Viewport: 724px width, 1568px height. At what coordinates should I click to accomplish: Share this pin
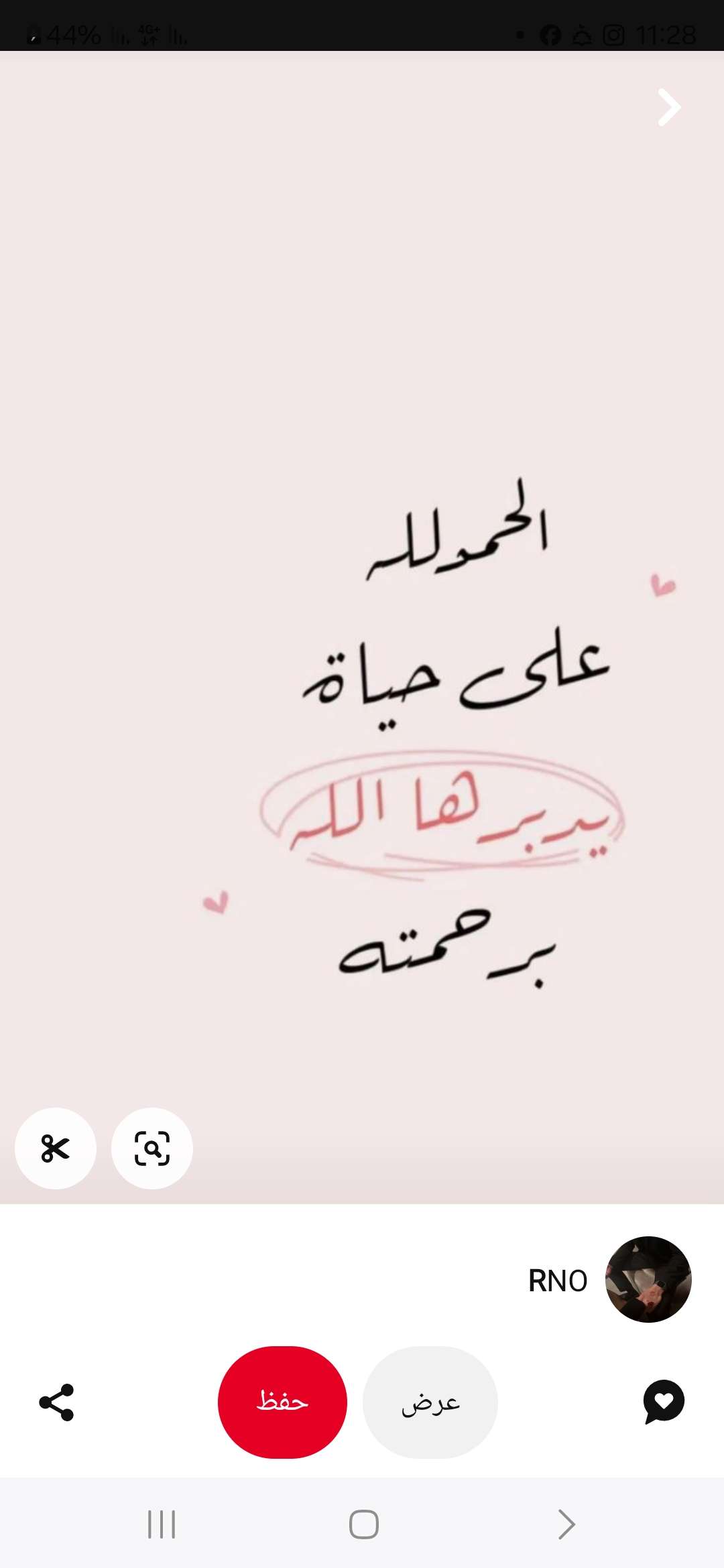tap(56, 1402)
